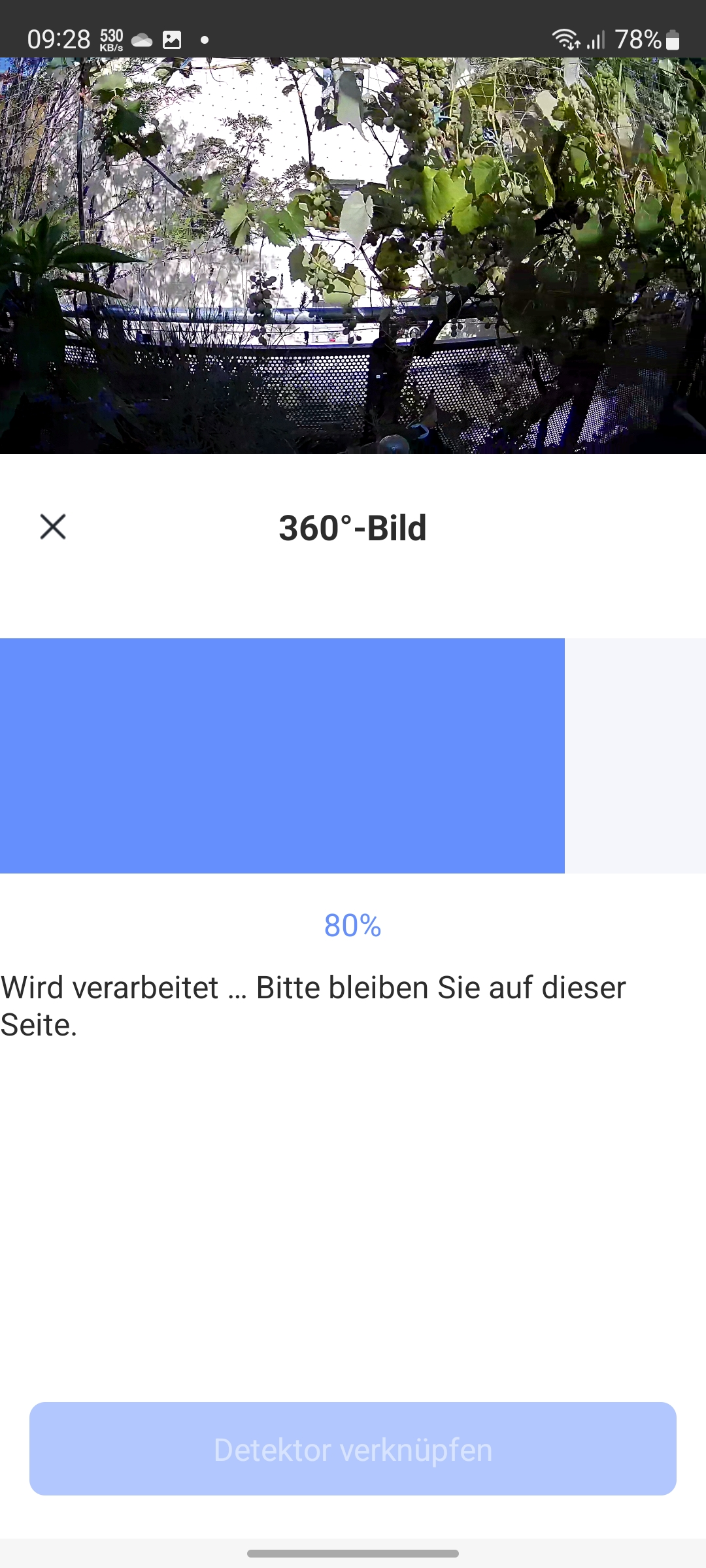Tap the Detektor verknüpfen button
The height and width of the screenshot is (1568, 706).
point(353,1449)
